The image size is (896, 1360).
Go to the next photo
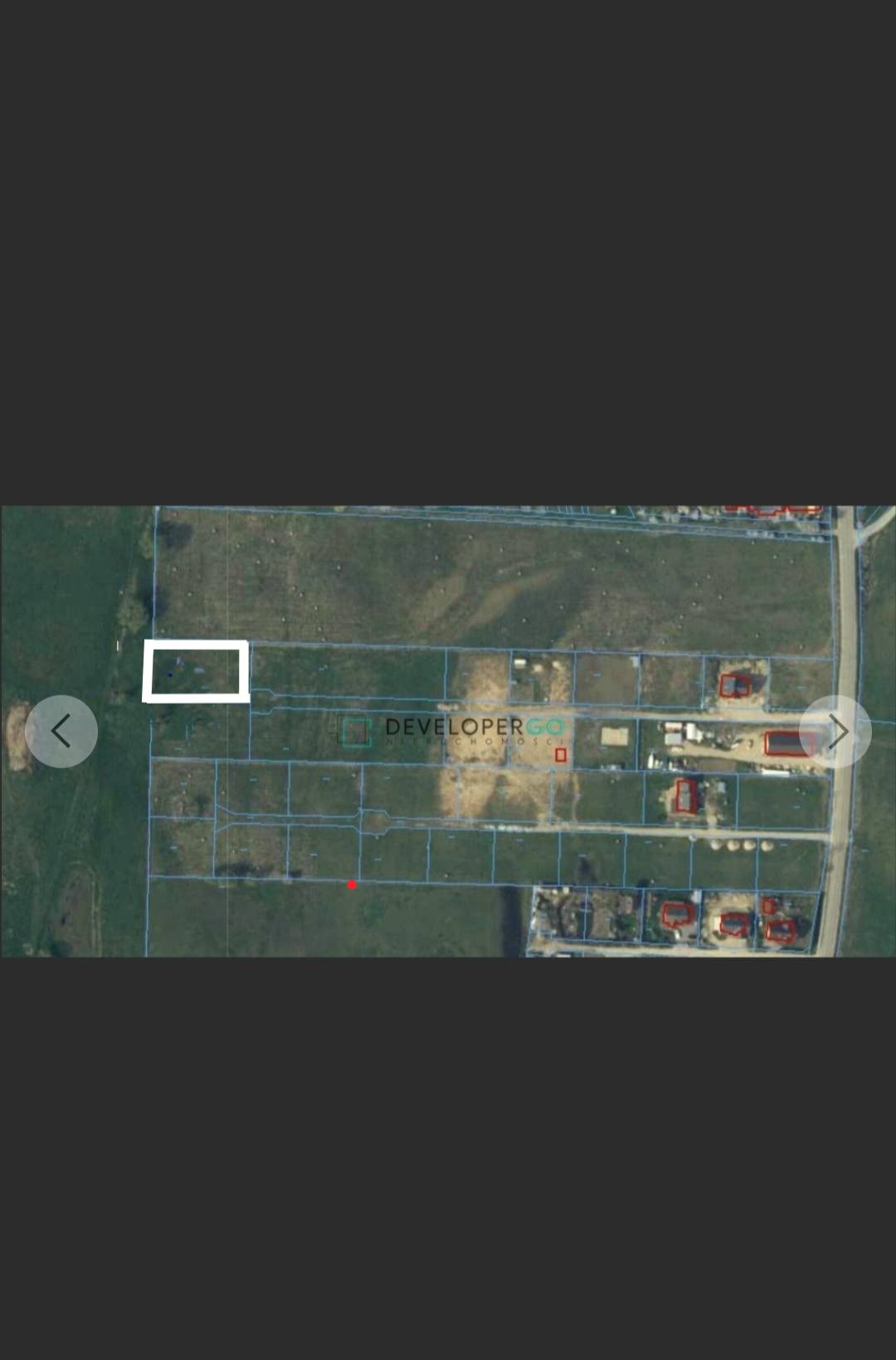point(835,731)
